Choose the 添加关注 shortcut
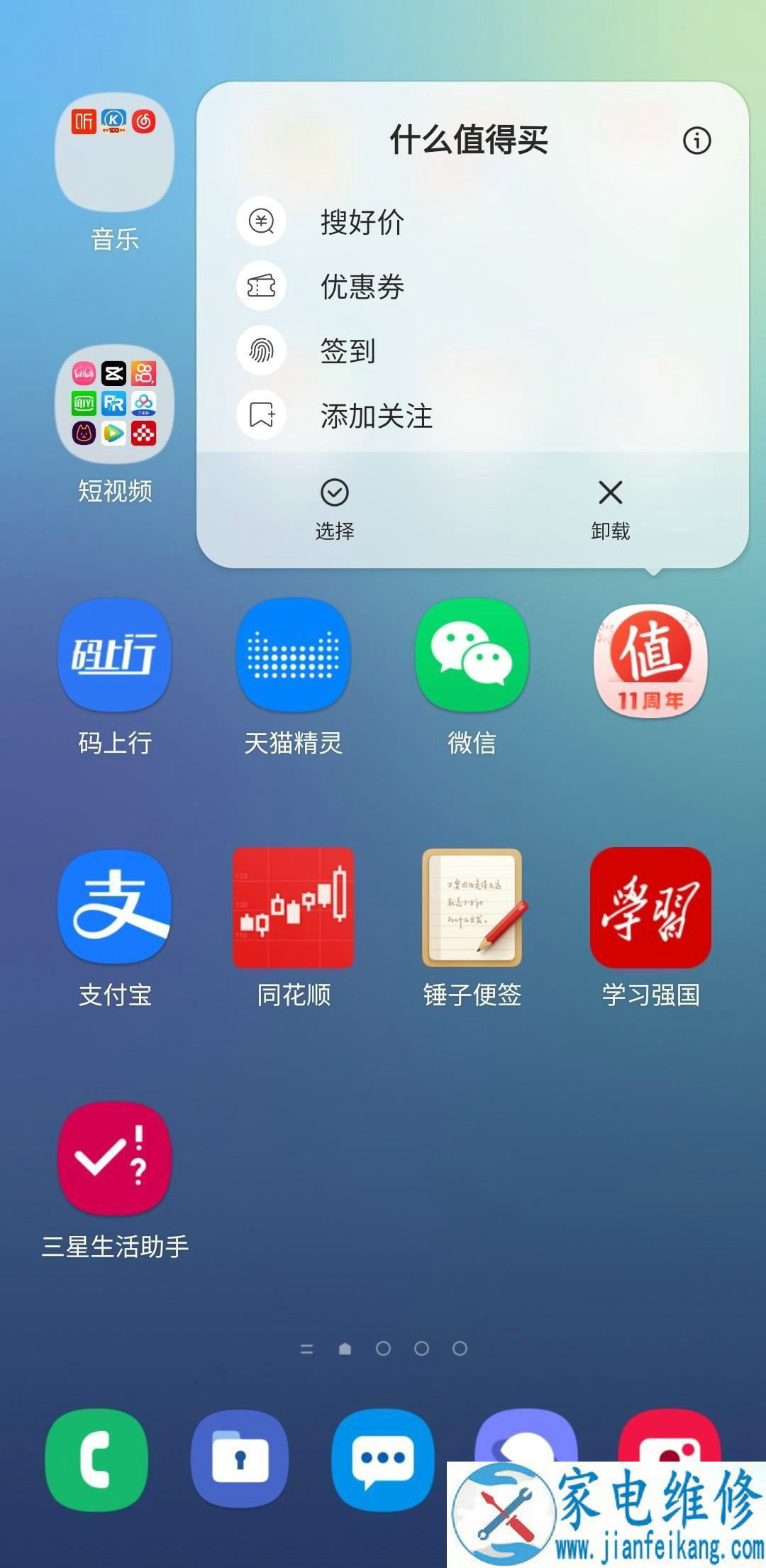The width and height of the screenshot is (766, 1568). 376,416
